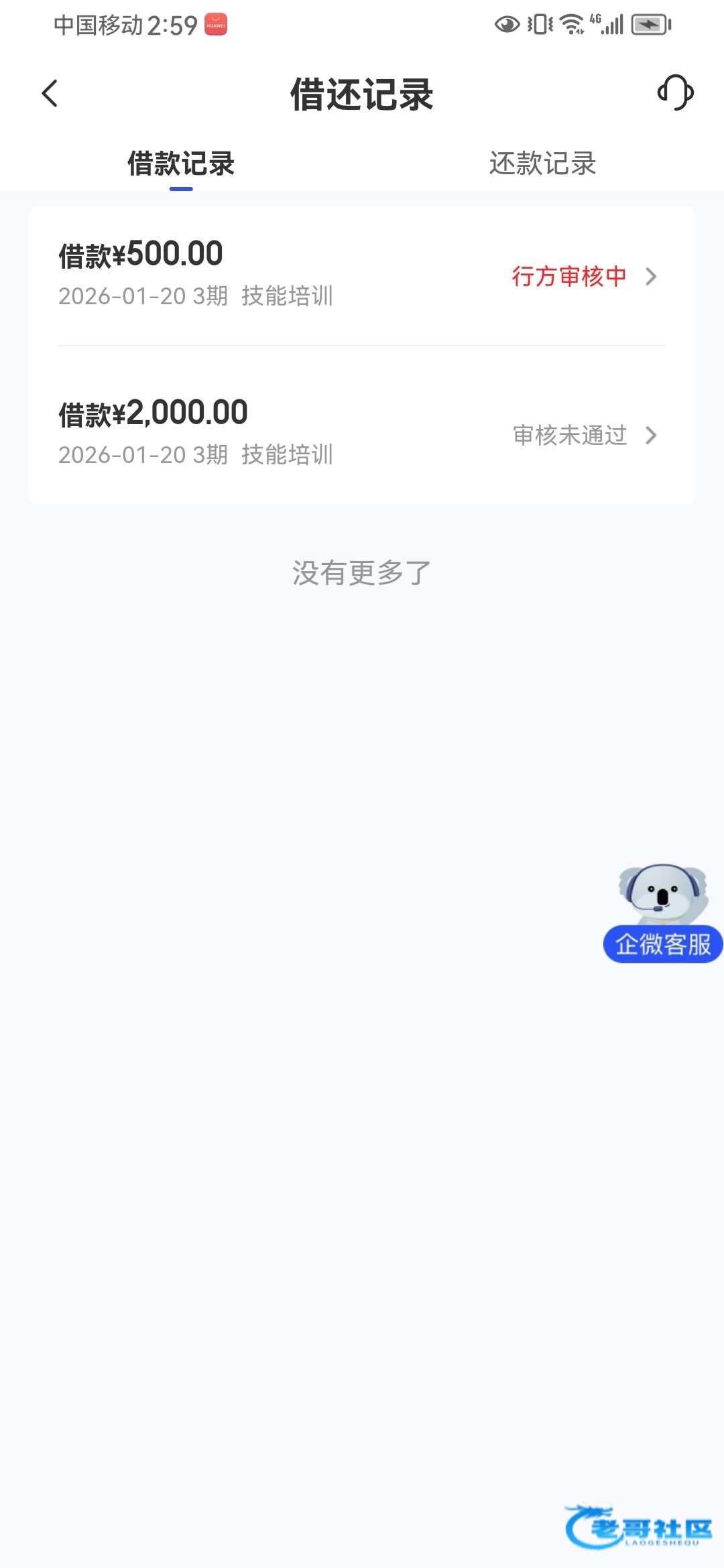724x1568 pixels.
Task: Open the customer service headset icon
Action: (675, 92)
